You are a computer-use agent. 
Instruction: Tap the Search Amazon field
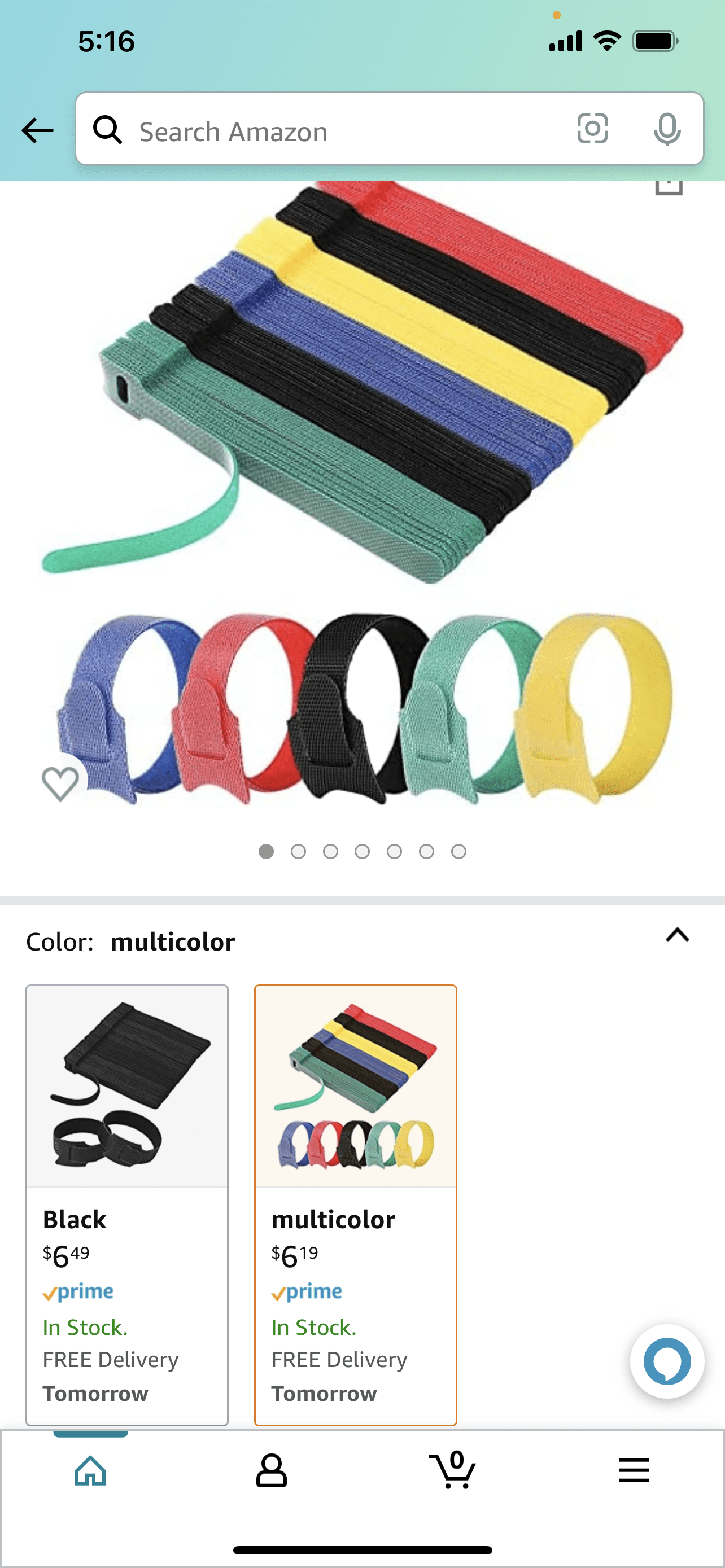click(x=329, y=130)
